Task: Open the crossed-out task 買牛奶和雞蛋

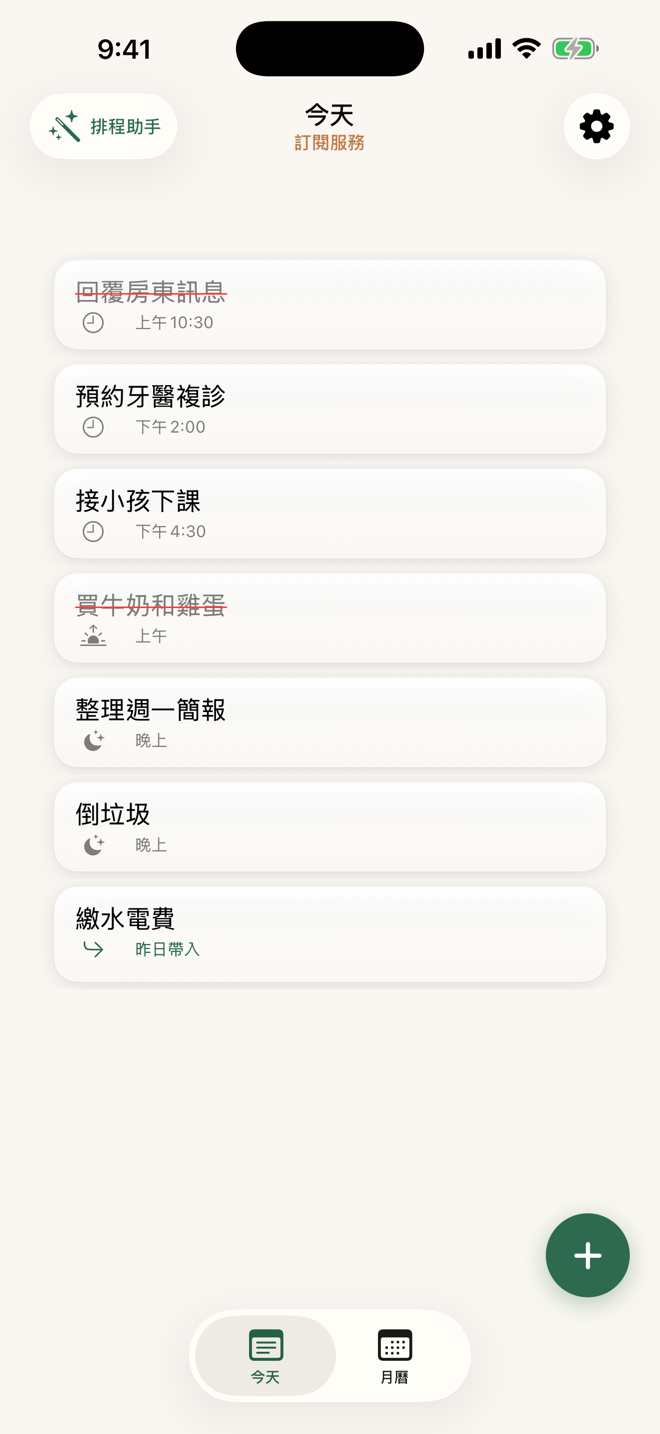Action: 330,618
